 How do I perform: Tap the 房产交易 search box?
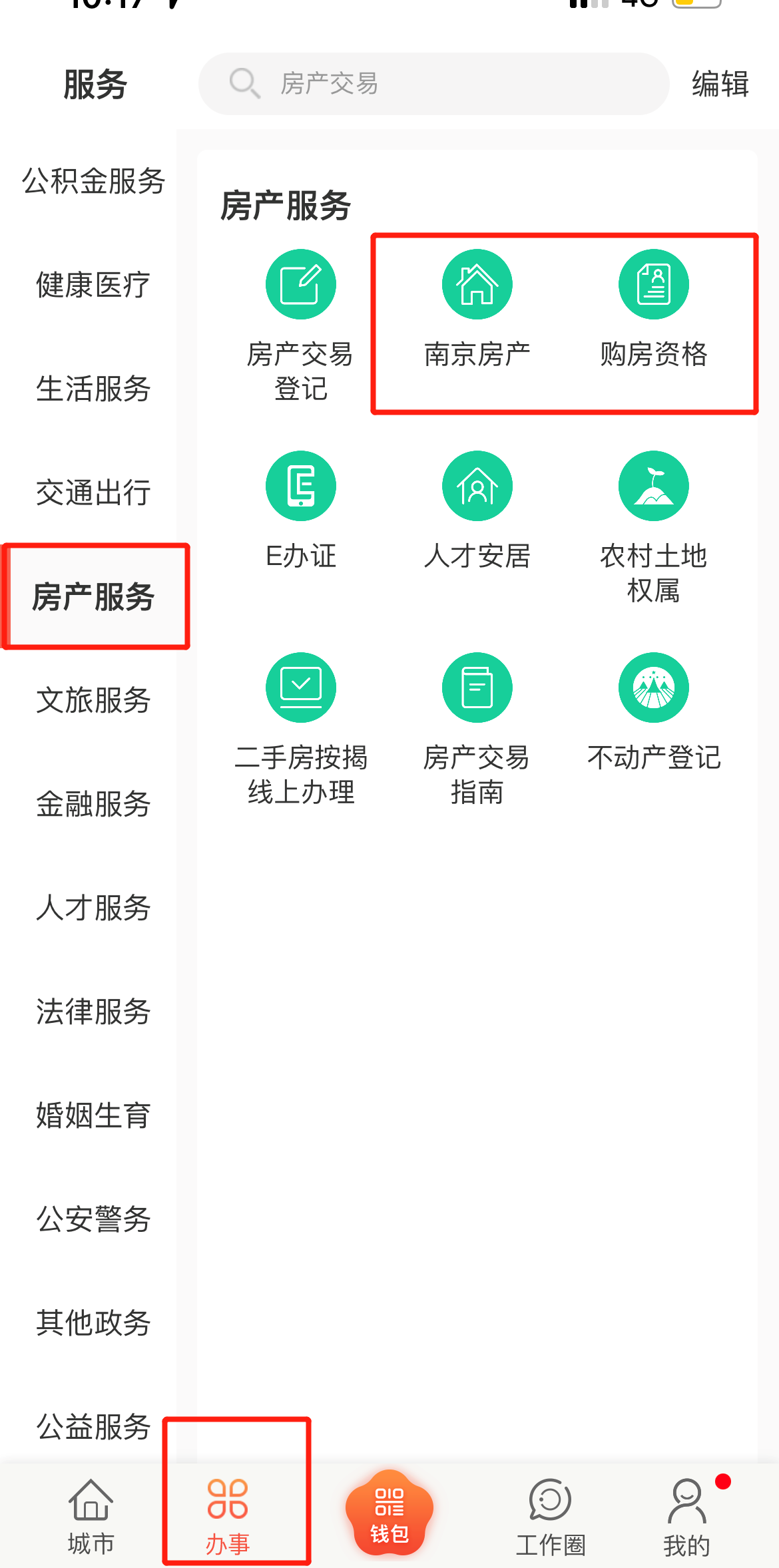pyautogui.click(x=433, y=84)
